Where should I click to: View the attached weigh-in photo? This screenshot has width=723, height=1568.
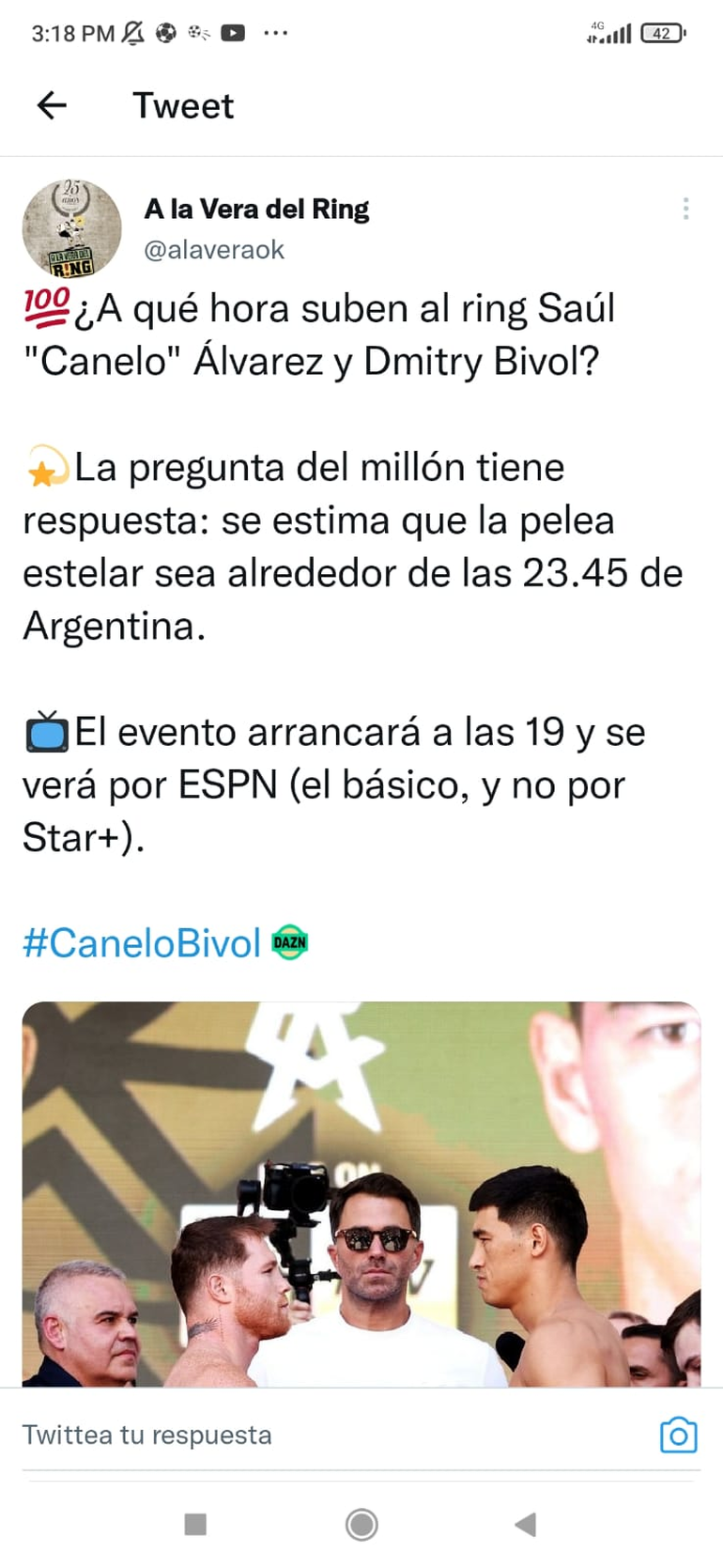(x=361, y=1193)
